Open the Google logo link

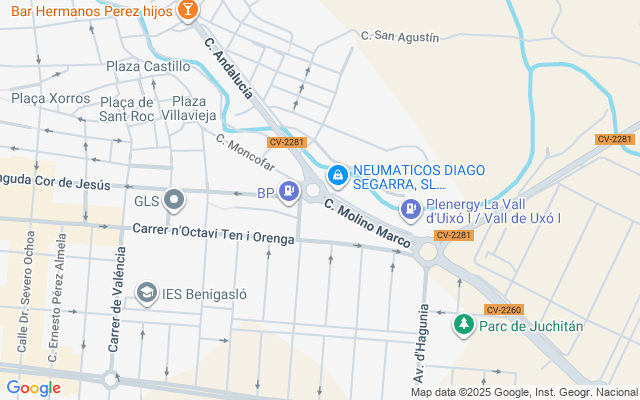33,388
